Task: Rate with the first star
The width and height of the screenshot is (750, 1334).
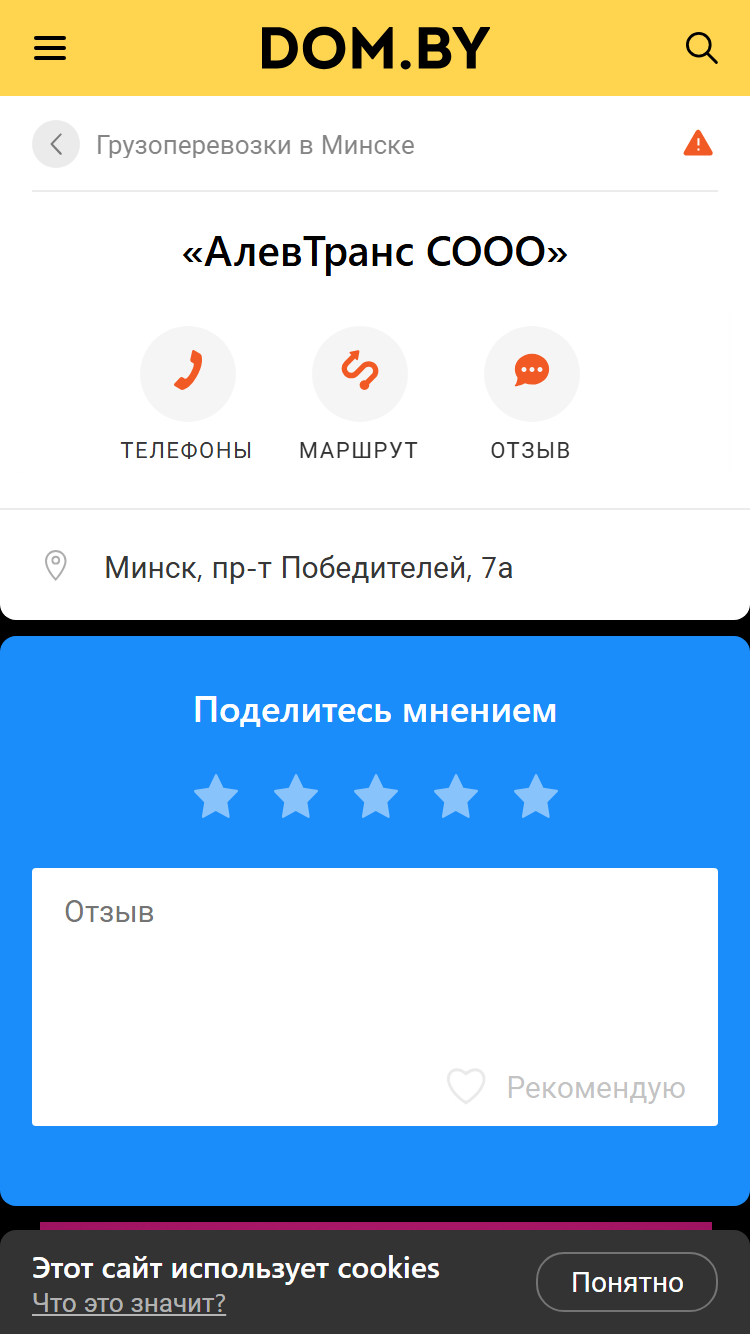Action: 216,797
